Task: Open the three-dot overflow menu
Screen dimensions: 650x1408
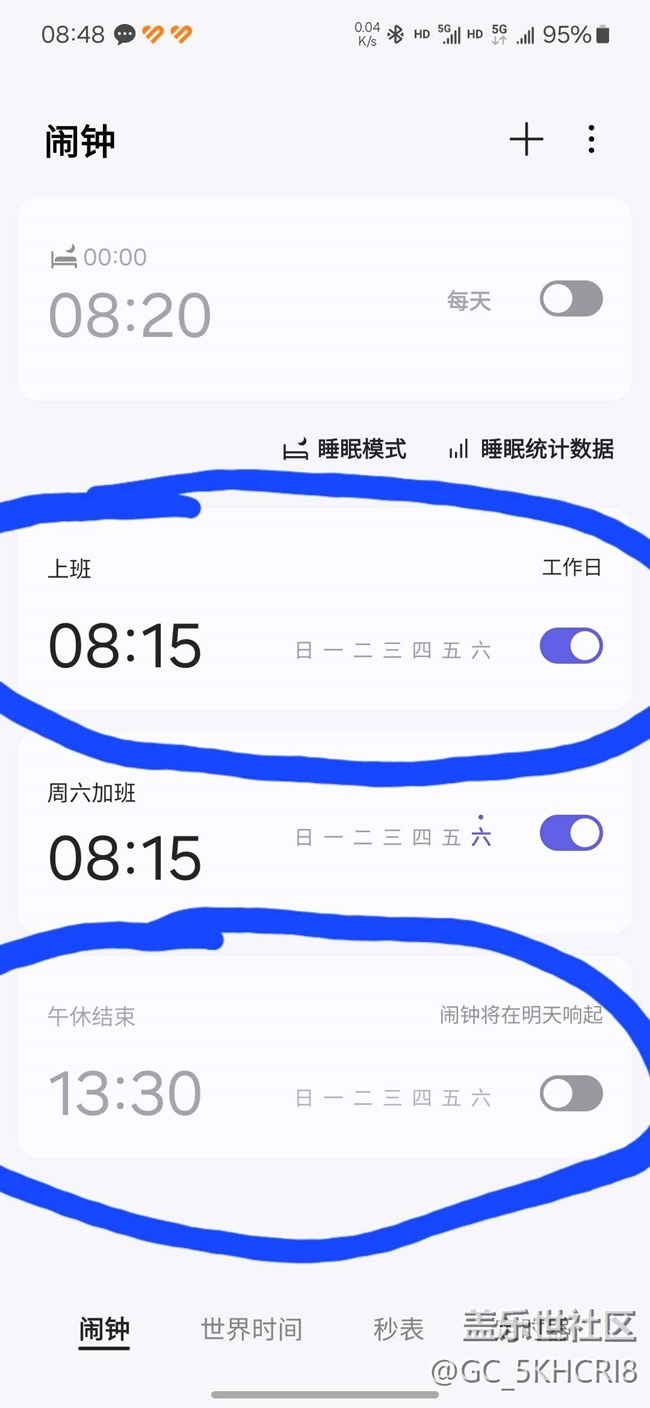Action: (x=592, y=140)
